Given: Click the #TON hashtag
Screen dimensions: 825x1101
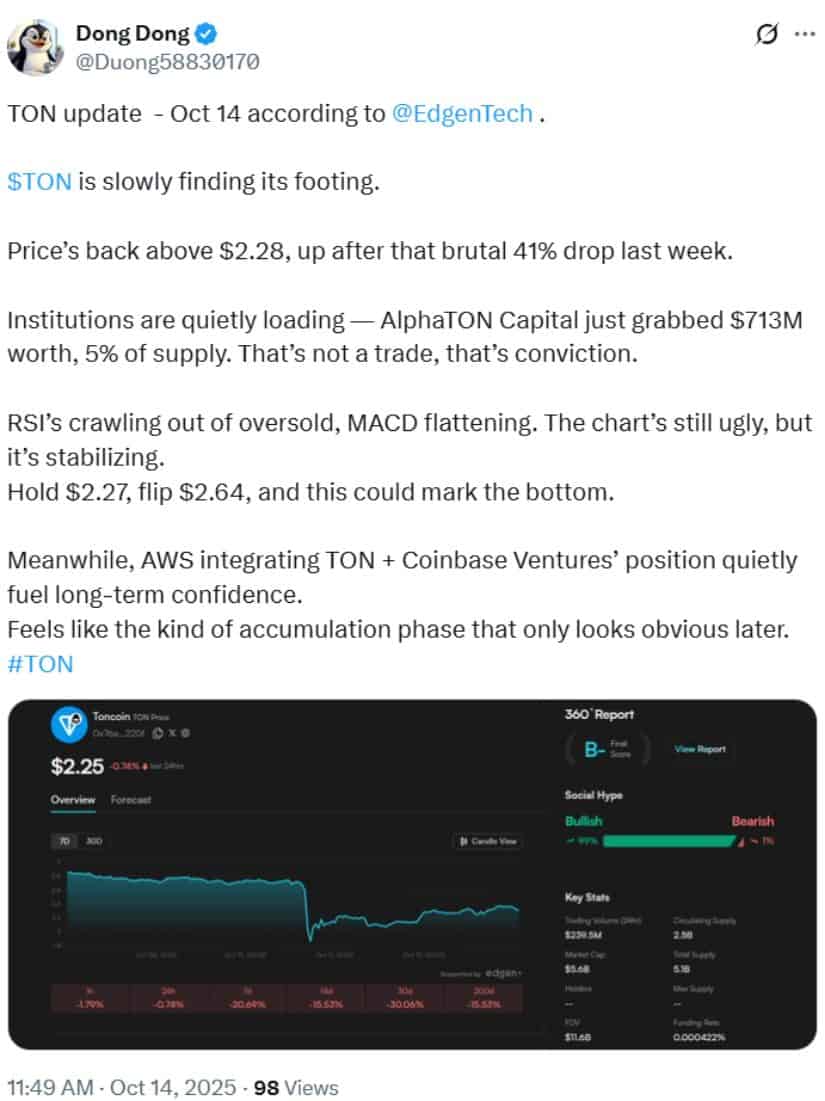Looking at the screenshot, I should click(39, 663).
